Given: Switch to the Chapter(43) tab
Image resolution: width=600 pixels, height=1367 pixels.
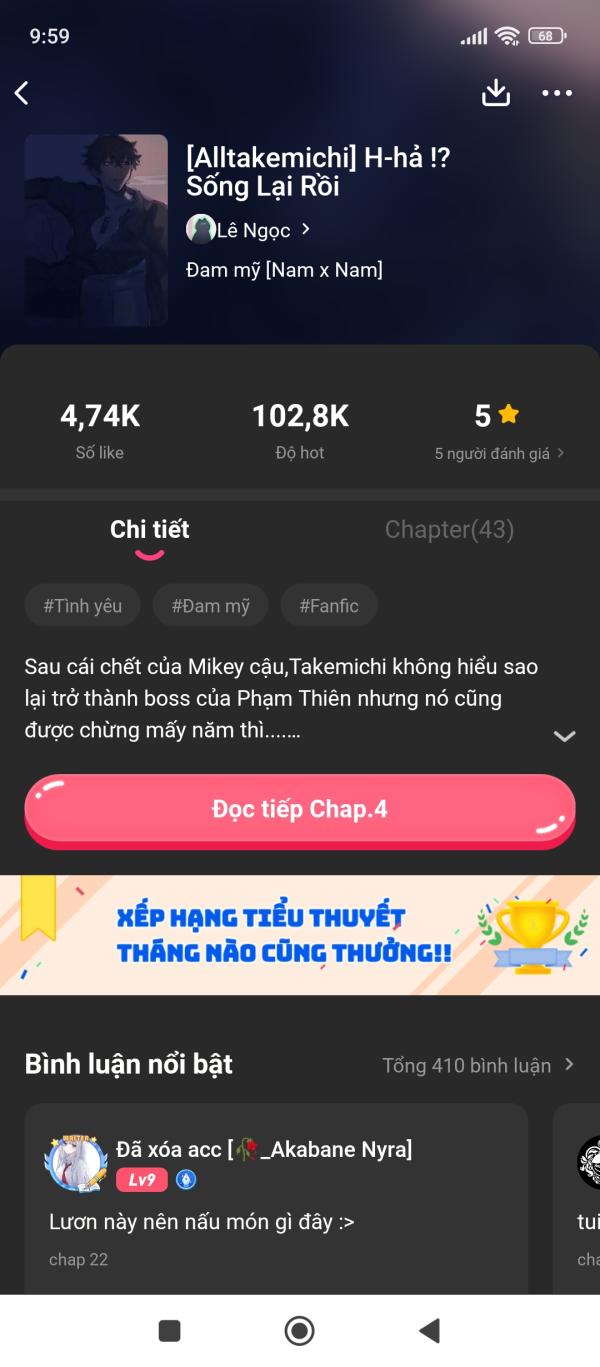Looking at the screenshot, I should pos(450,530).
